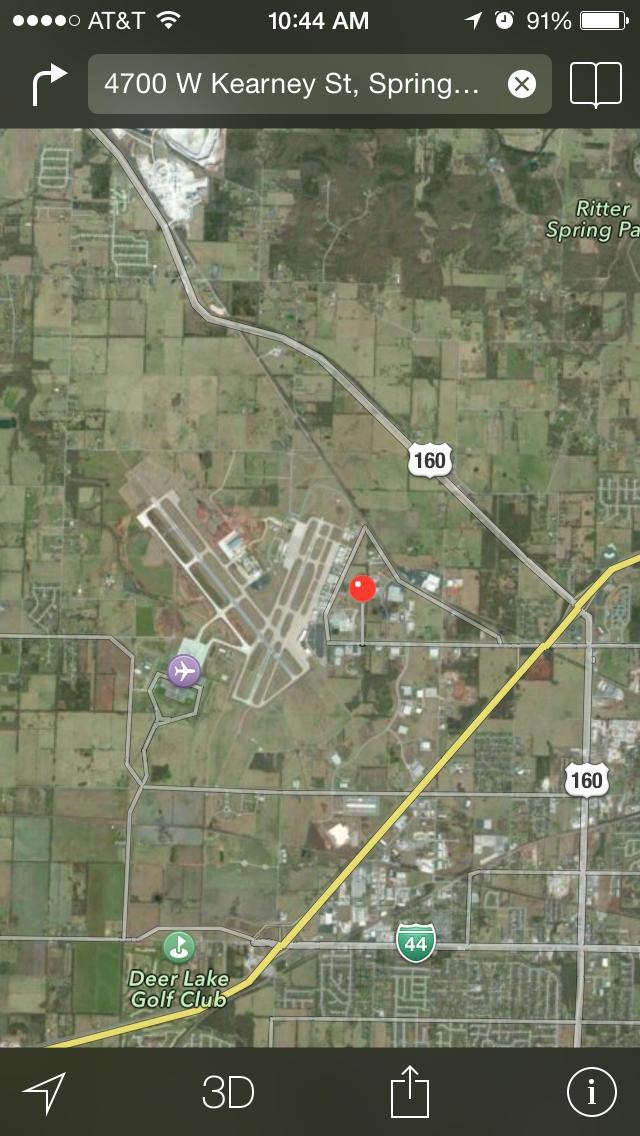Edit the 4700 W Kearney St search field
This screenshot has height=1136, width=640.
click(x=295, y=84)
